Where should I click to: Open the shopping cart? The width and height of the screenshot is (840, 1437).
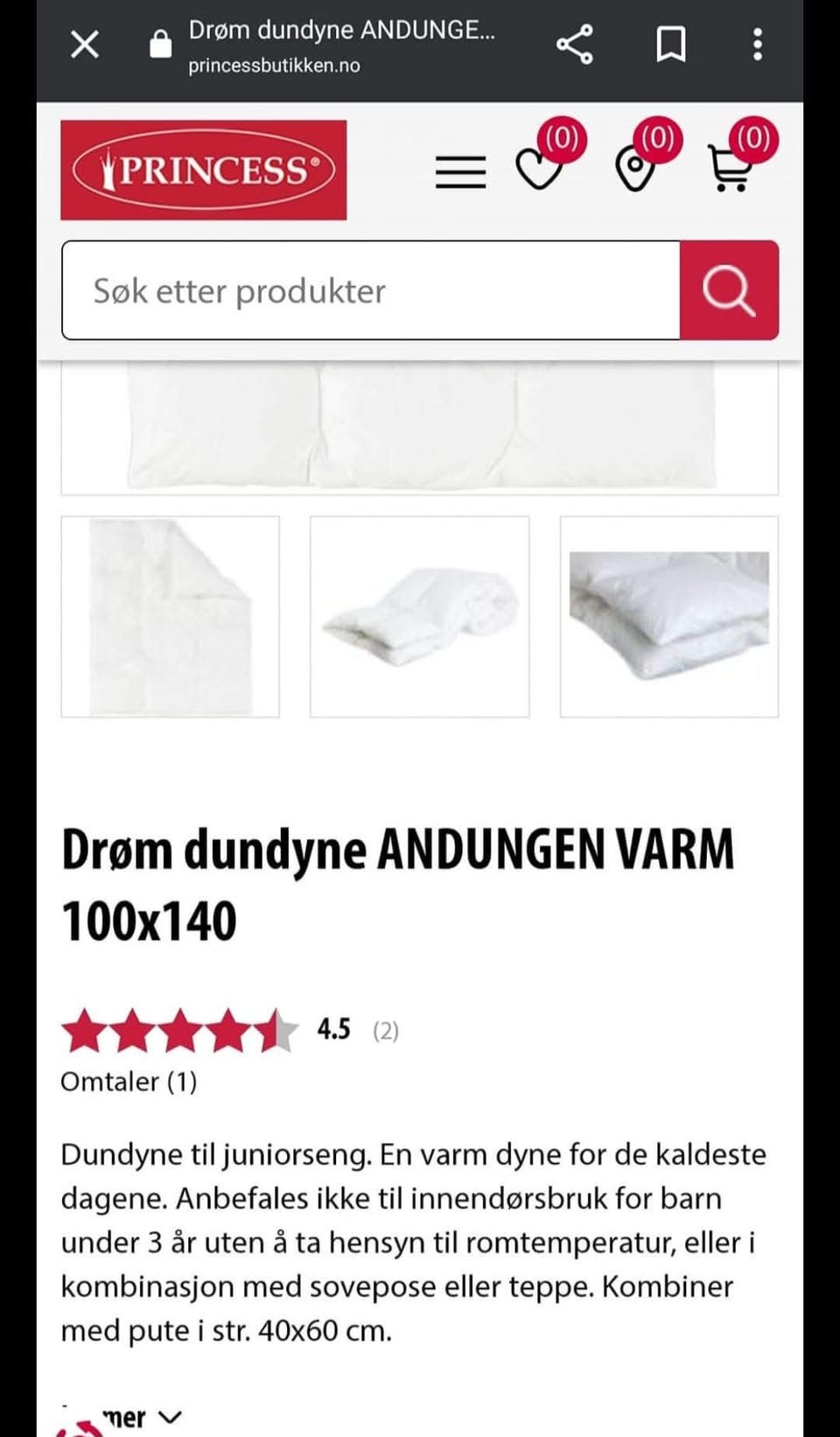[x=731, y=169]
